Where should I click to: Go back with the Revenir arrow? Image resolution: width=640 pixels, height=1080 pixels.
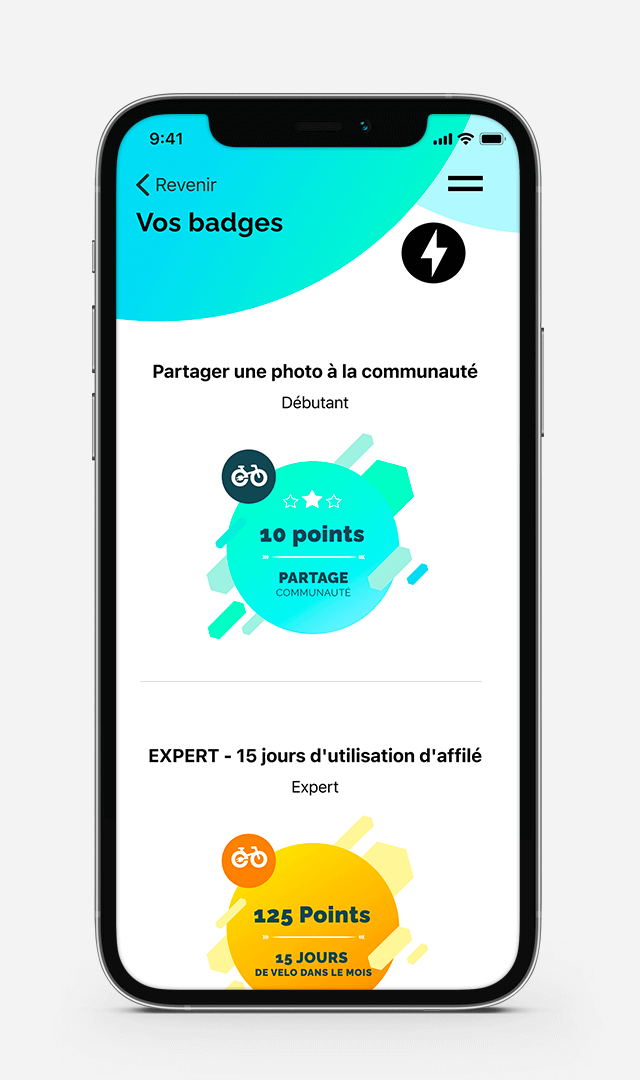[144, 185]
